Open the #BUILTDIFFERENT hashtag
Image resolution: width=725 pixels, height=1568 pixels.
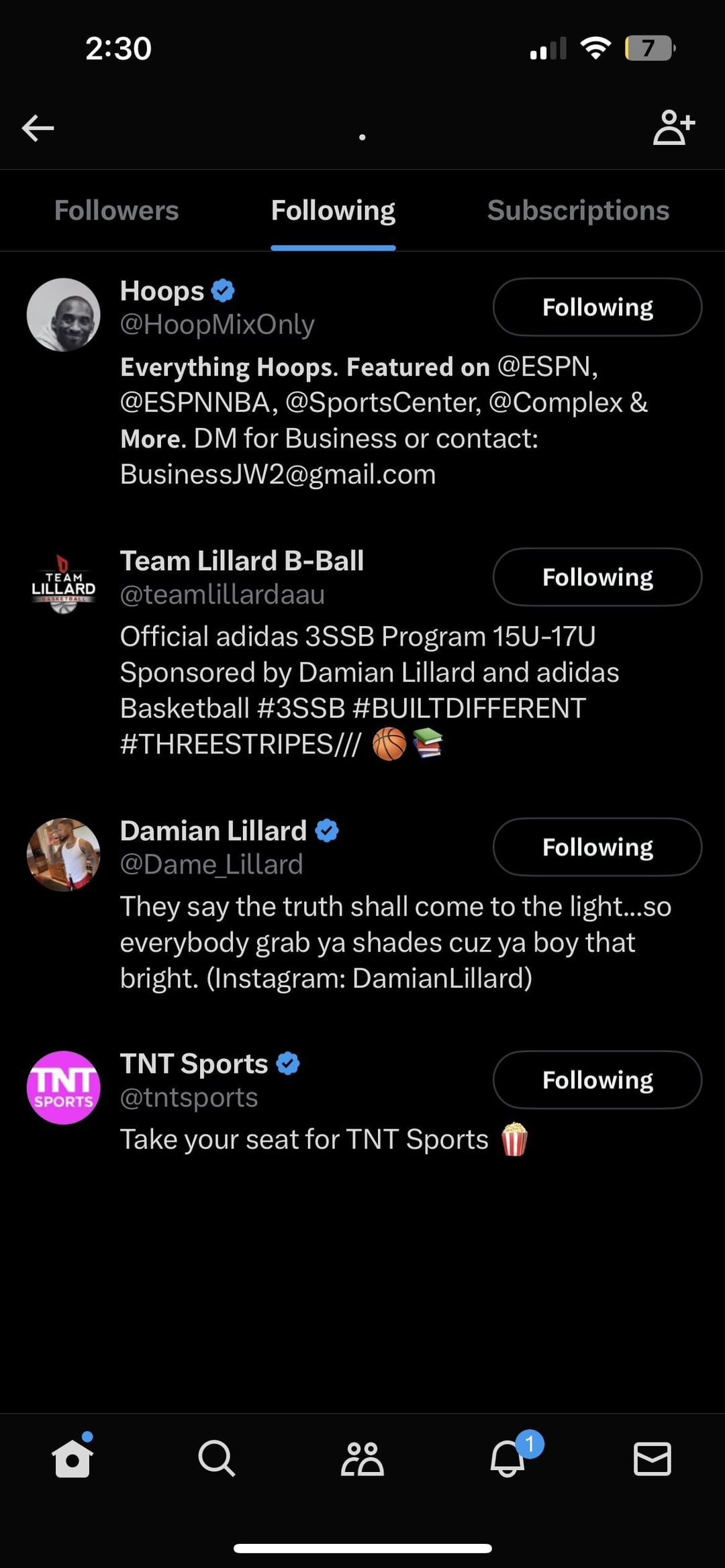(469, 709)
